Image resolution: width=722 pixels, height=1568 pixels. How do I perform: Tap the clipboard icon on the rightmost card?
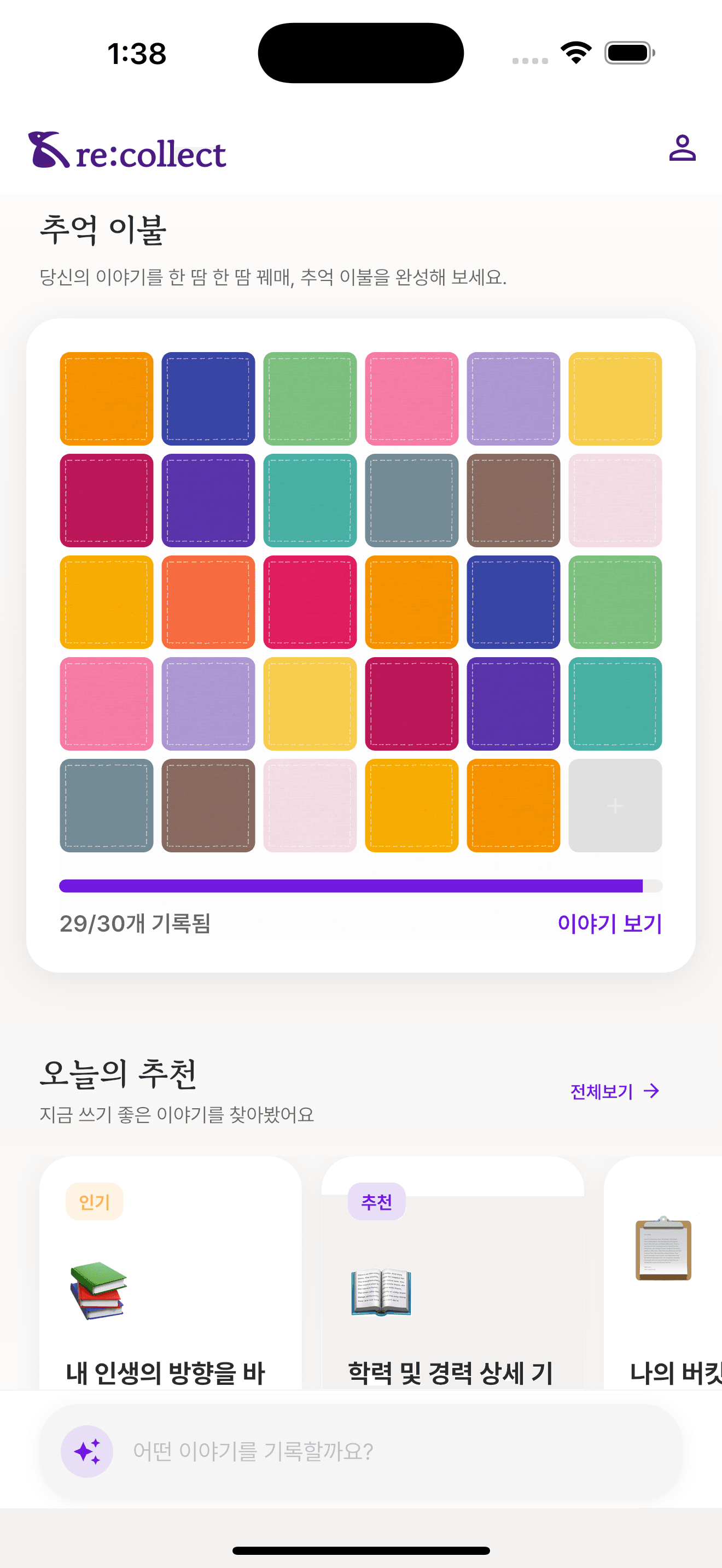[x=663, y=1250]
